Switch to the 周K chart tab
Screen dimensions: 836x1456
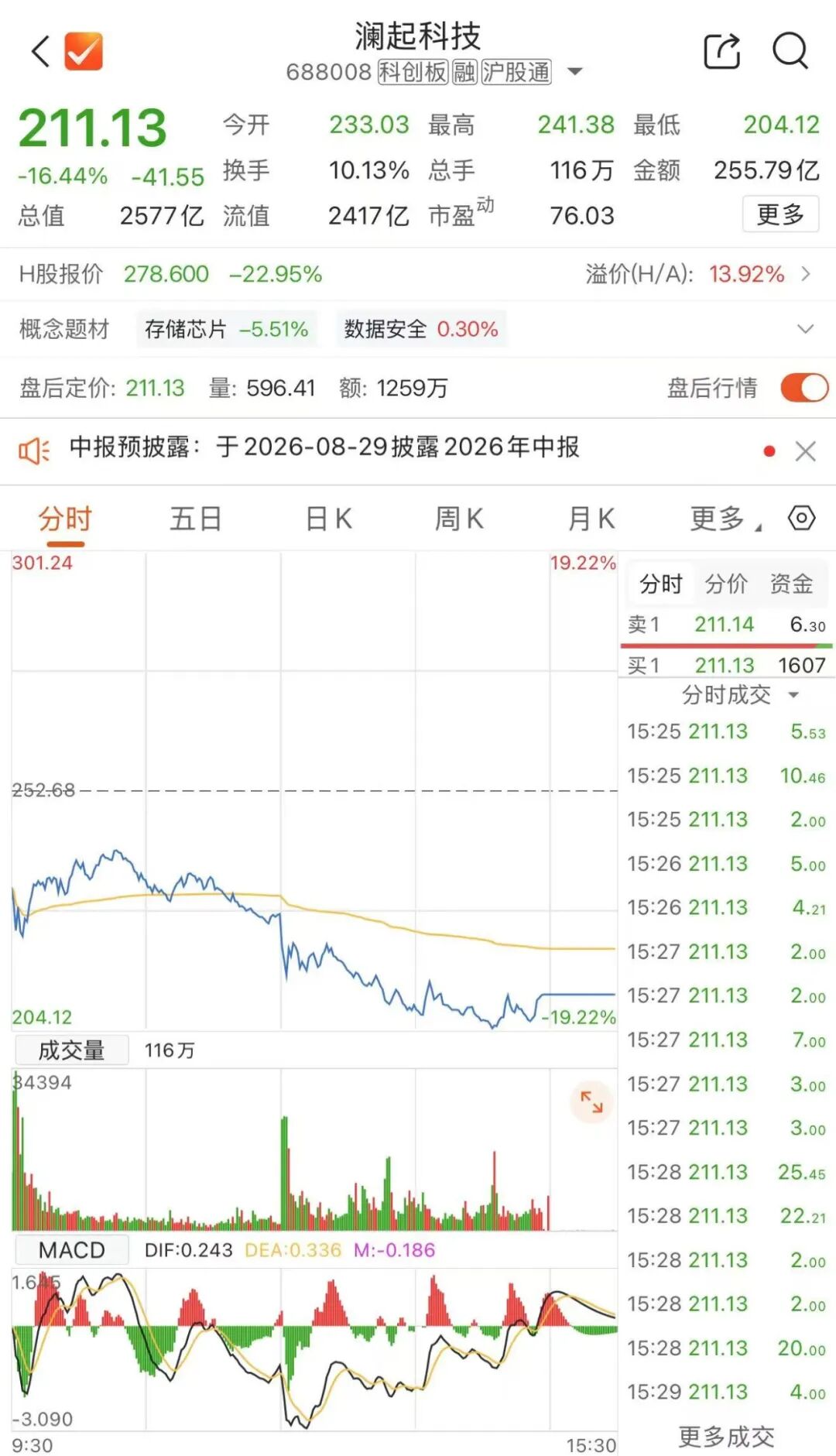[459, 519]
